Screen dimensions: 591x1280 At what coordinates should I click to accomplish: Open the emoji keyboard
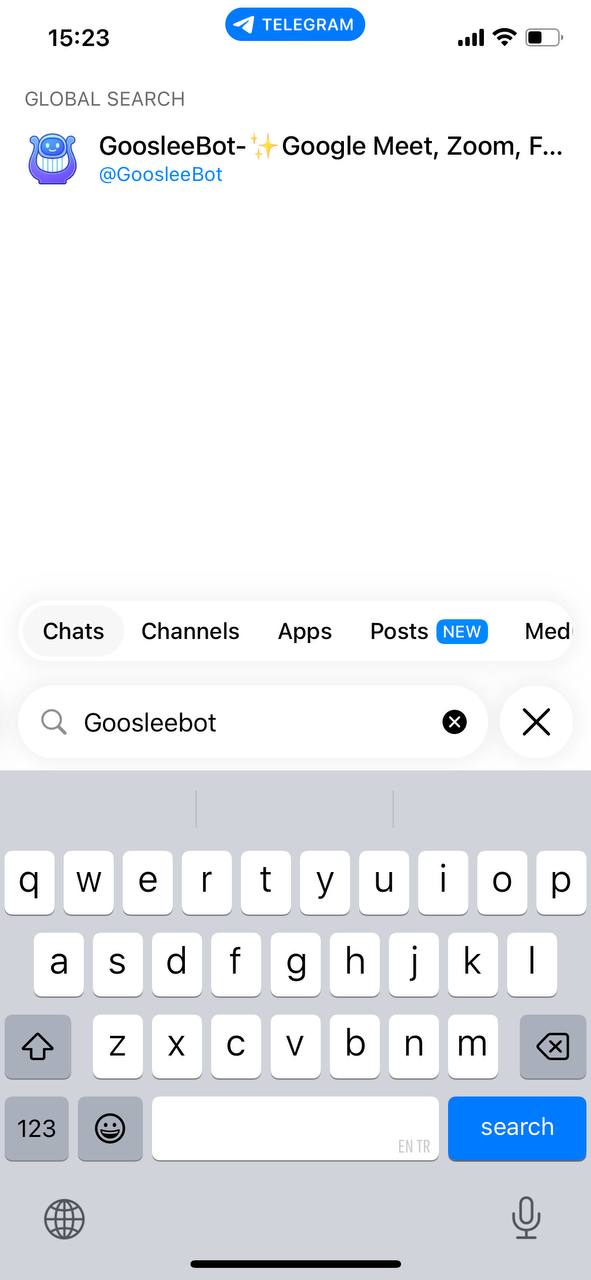coord(110,1129)
